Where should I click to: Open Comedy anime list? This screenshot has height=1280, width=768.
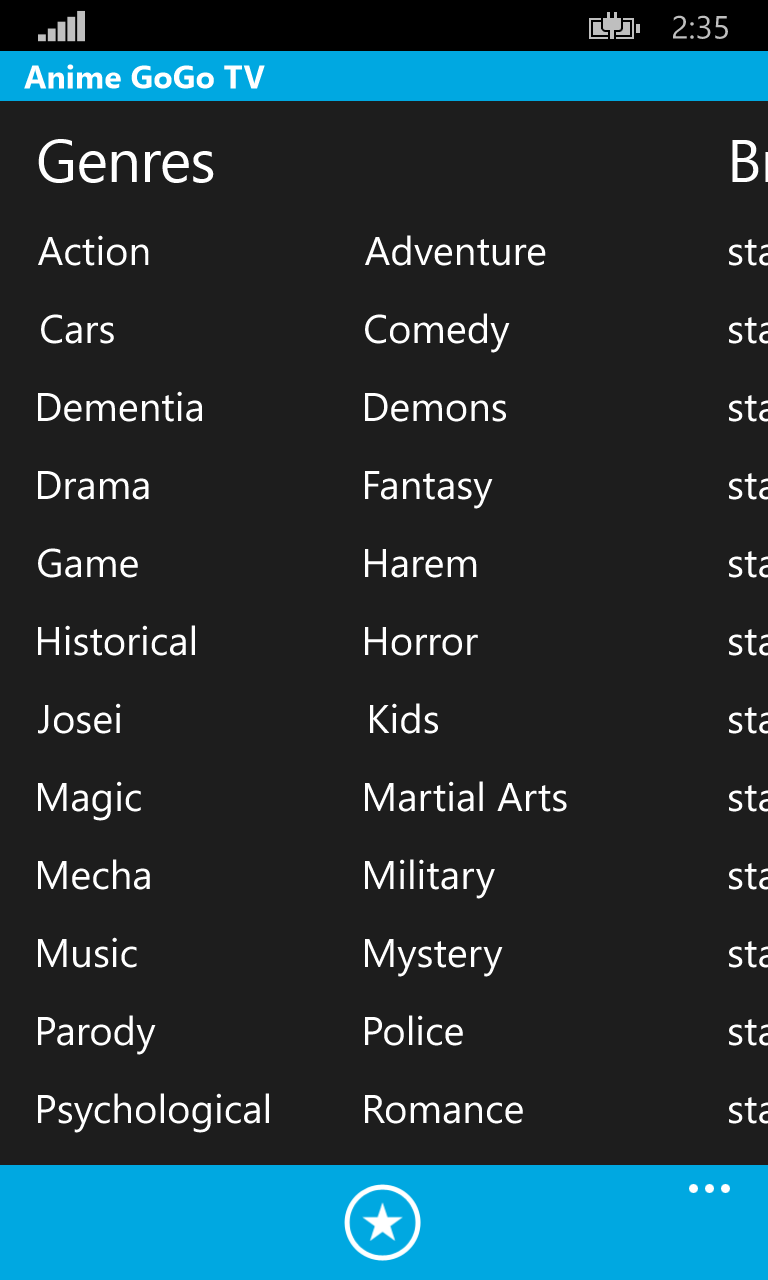click(436, 330)
